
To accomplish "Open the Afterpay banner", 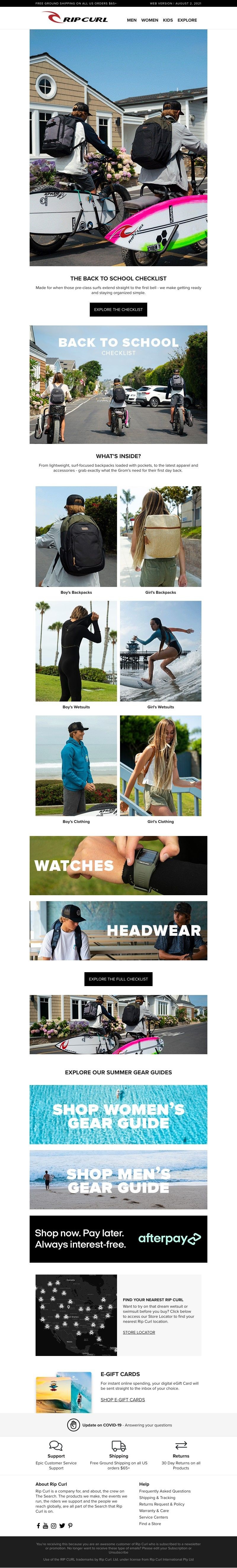I will (x=118, y=1239).
